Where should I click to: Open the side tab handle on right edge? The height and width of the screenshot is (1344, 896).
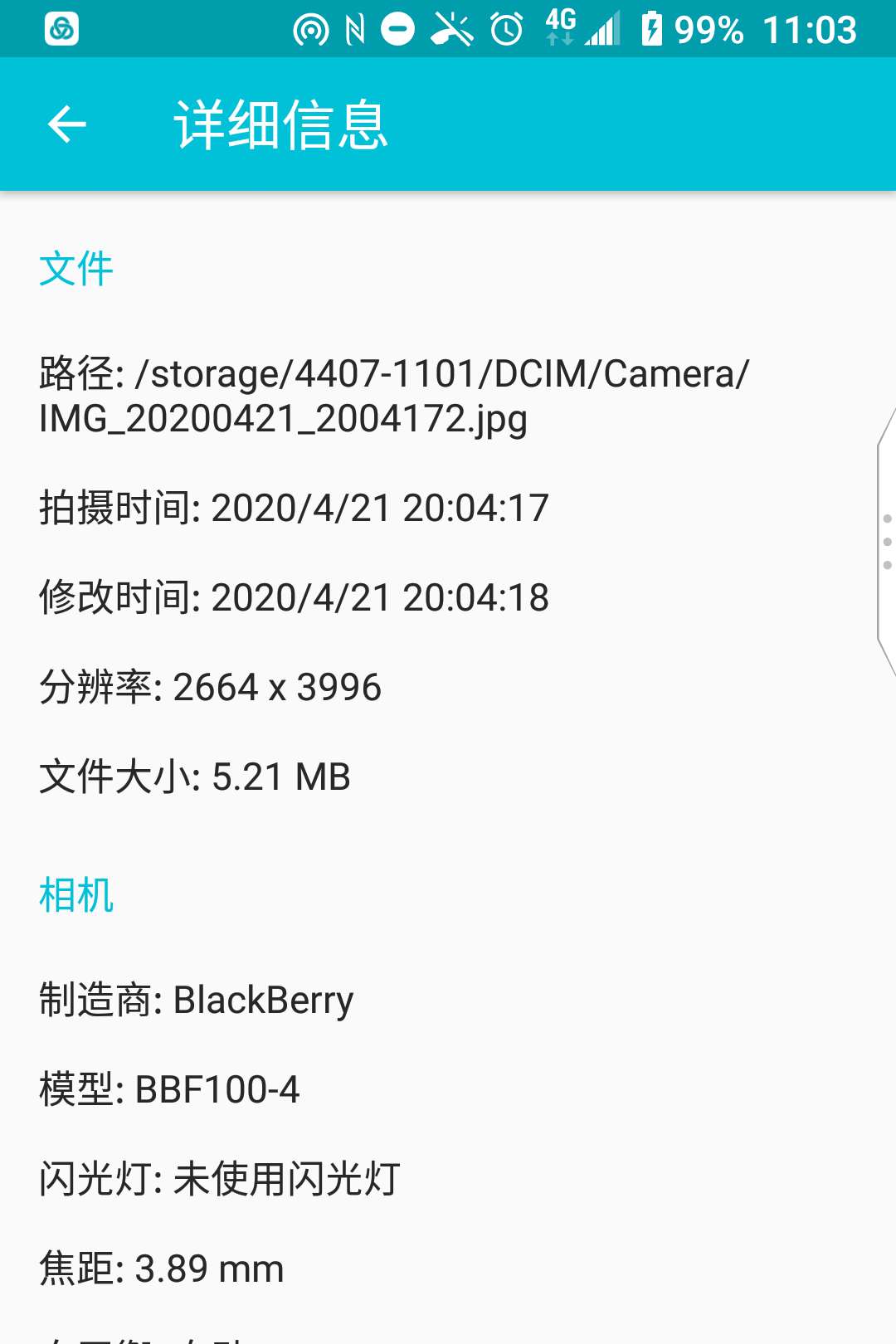point(886,542)
